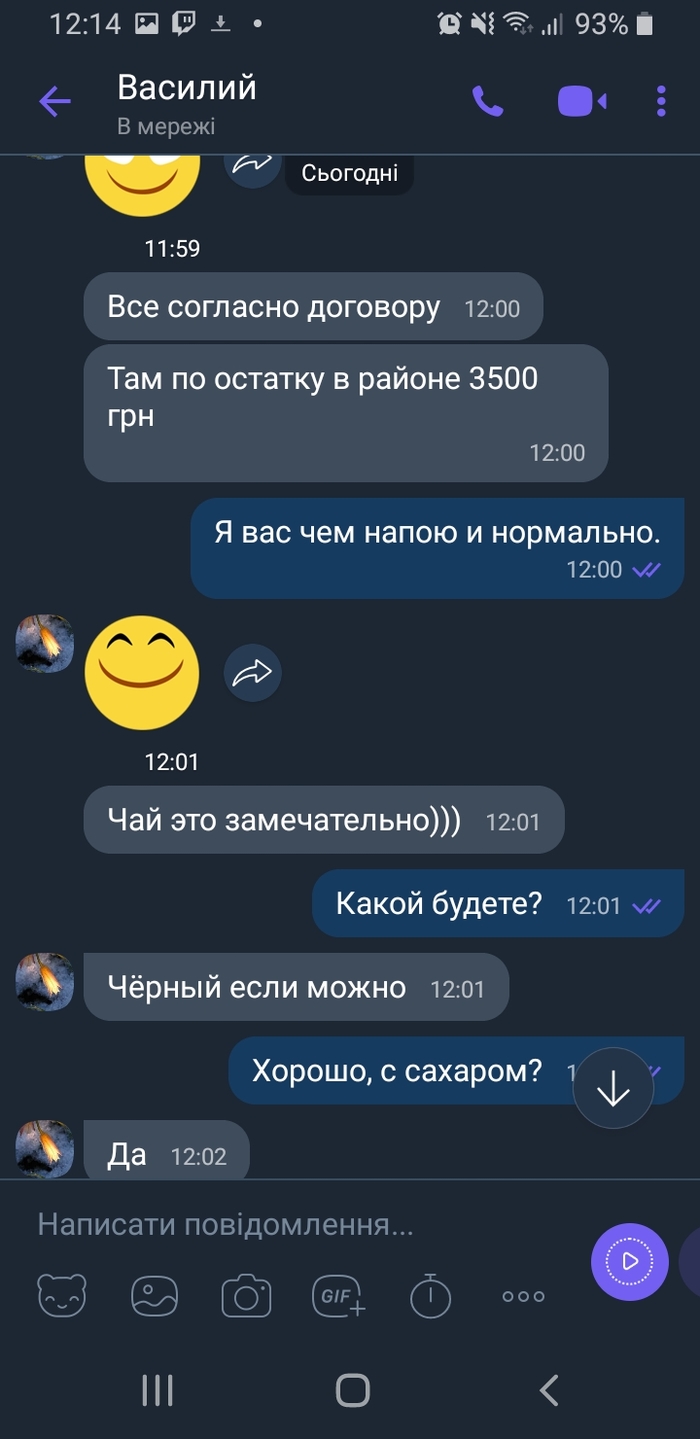Record a video message with the purple button

[x=629, y=1261]
